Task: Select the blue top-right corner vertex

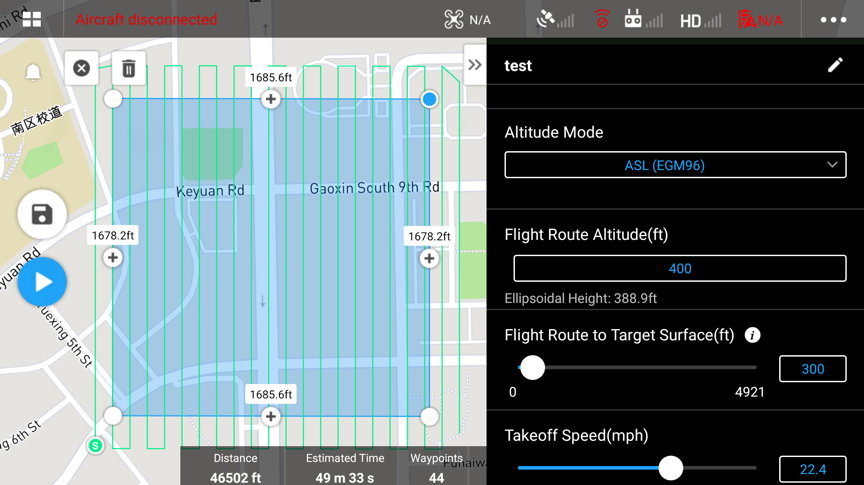Action: pyautogui.click(x=429, y=99)
